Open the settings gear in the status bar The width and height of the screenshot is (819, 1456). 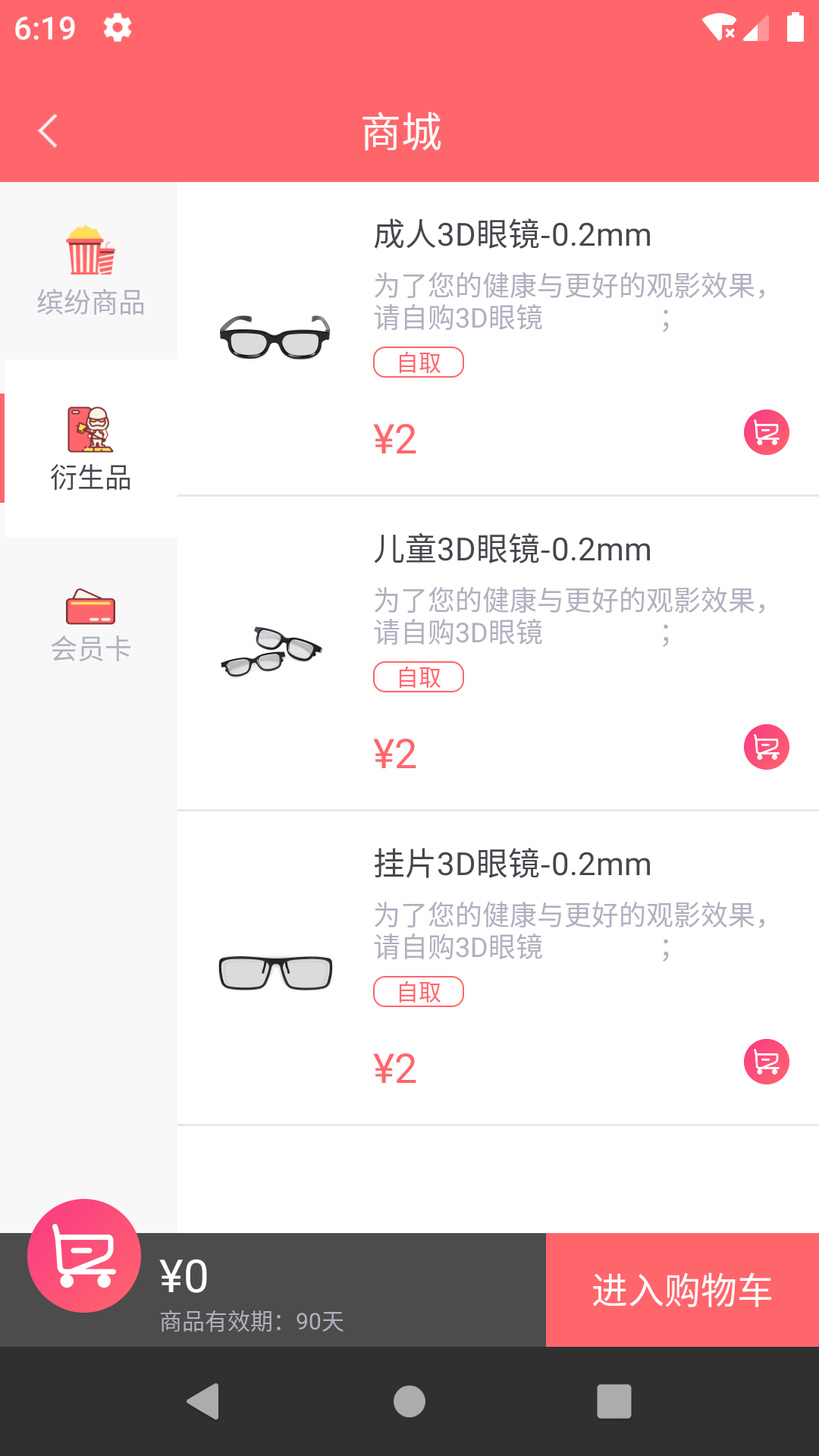(x=118, y=28)
